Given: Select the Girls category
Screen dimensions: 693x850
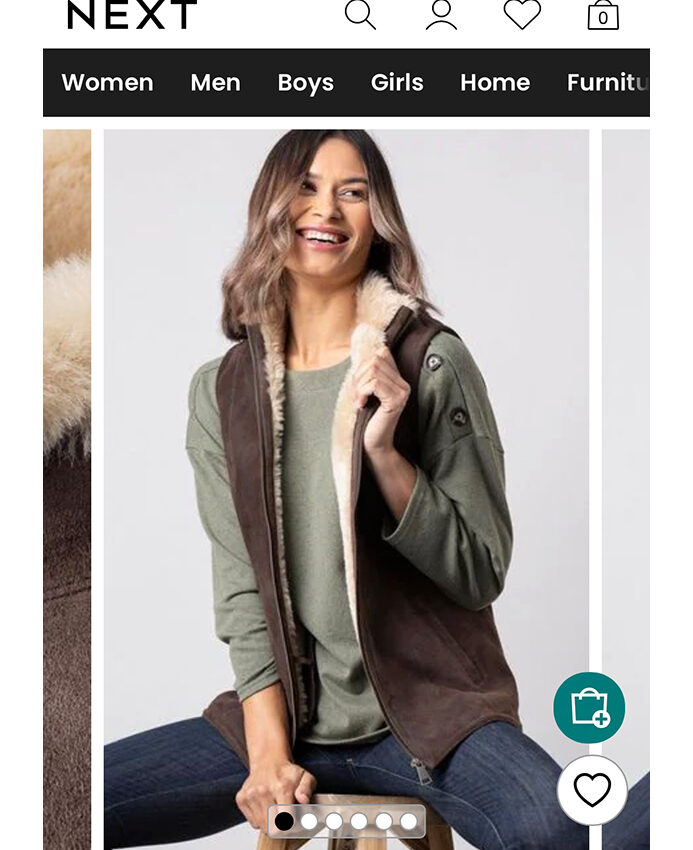Looking at the screenshot, I should (397, 83).
